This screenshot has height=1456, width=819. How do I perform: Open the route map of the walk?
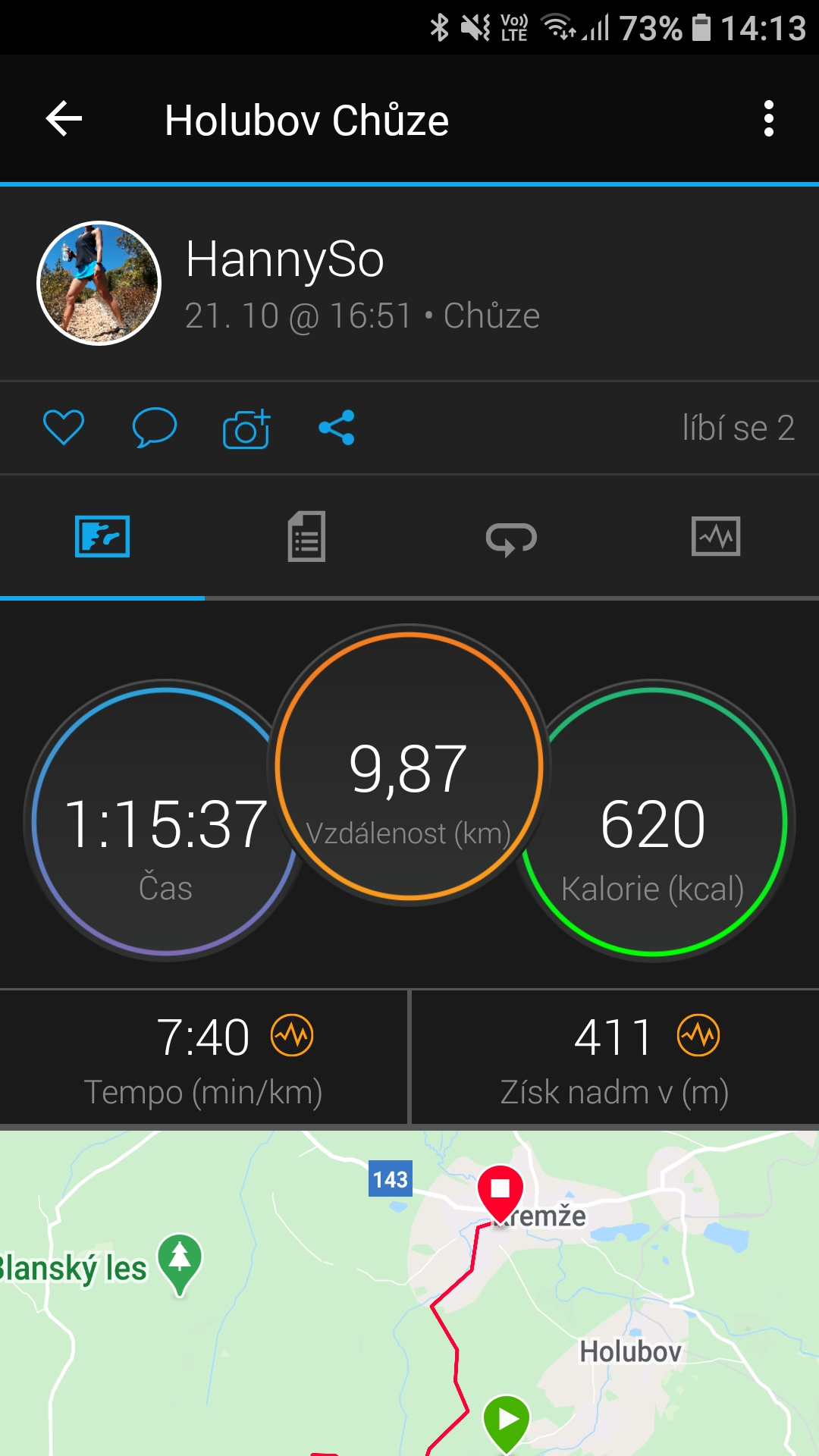tap(409, 1304)
